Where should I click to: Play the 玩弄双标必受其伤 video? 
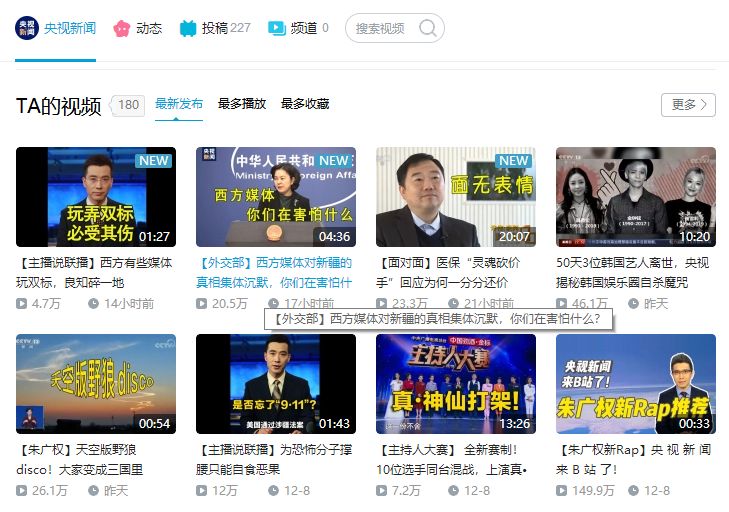coord(96,197)
